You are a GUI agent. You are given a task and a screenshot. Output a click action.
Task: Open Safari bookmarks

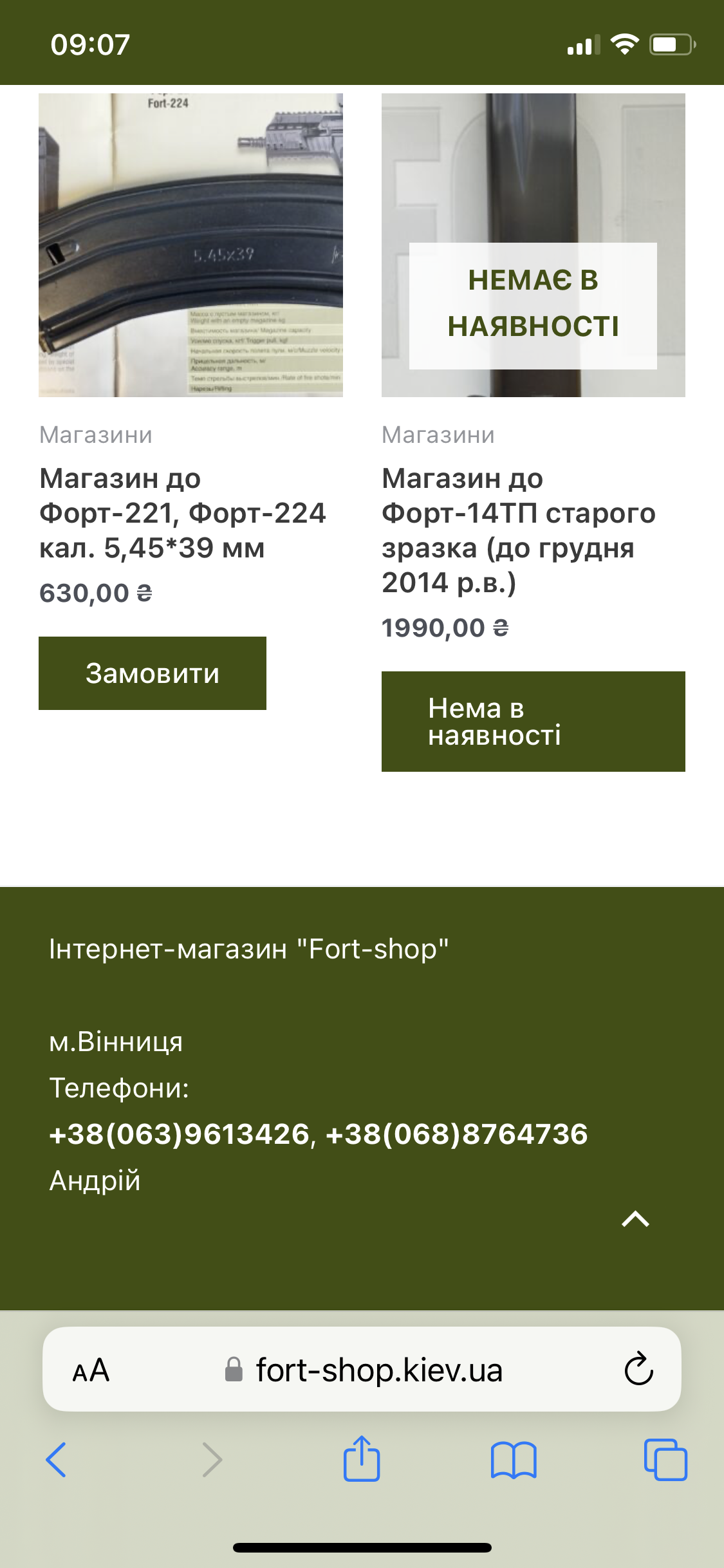[513, 1460]
